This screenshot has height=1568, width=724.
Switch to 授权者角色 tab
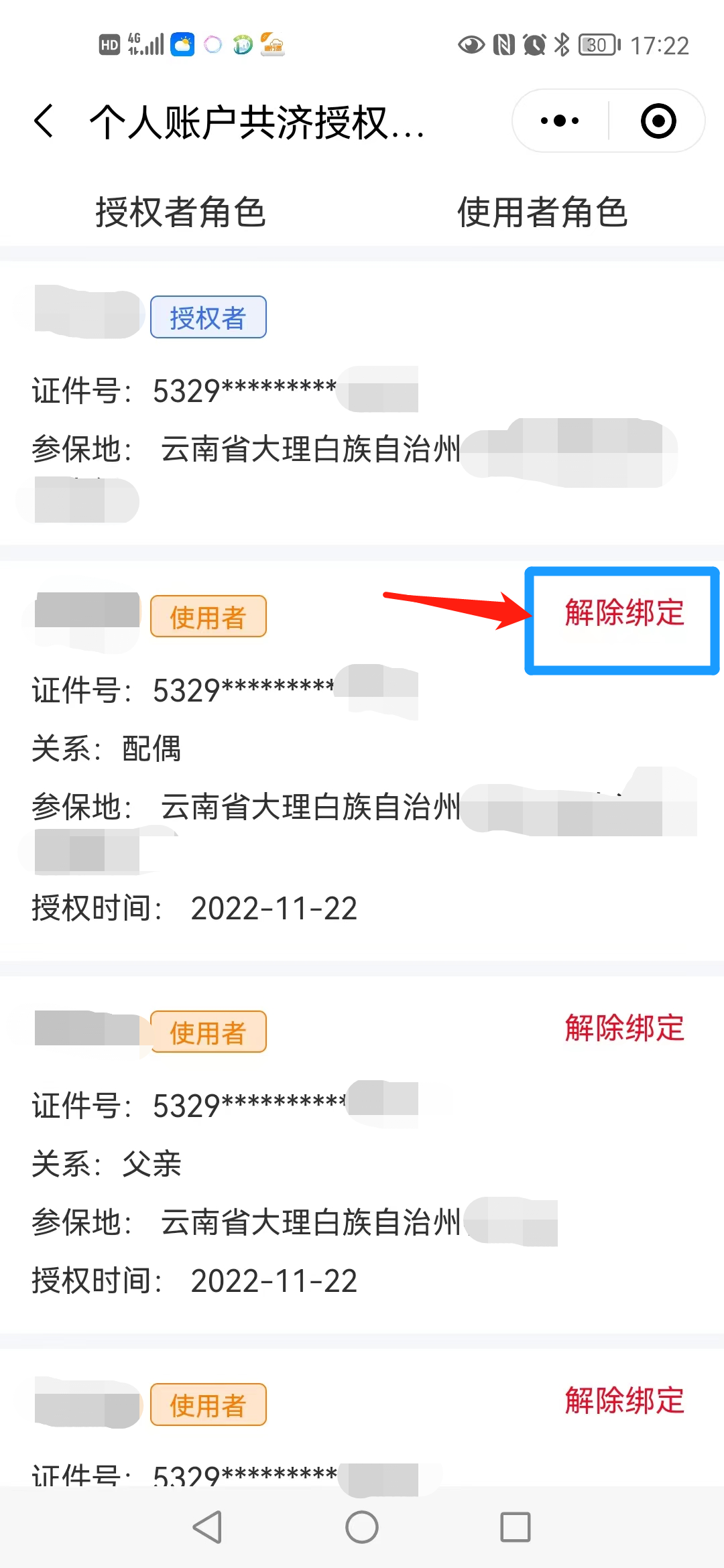(x=181, y=212)
